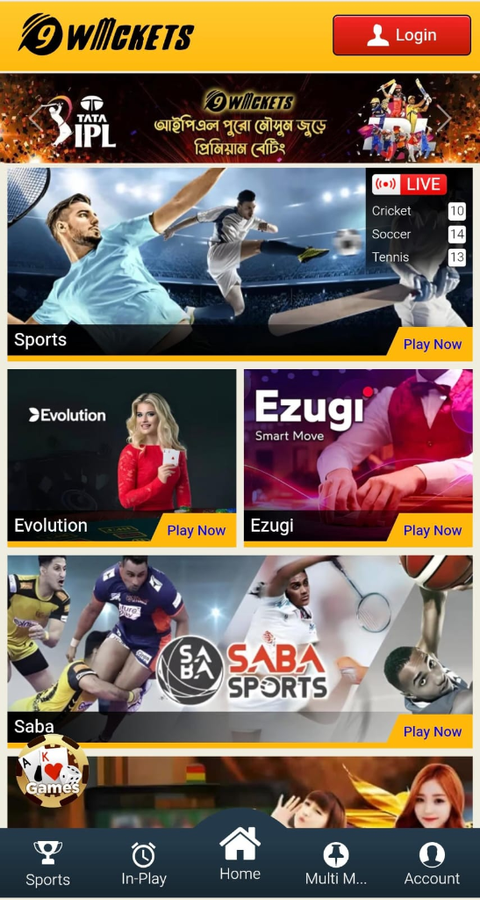This screenshot has width=480, height=900.
Task: Open the Multi Markets tab
Action: coord(336,864)
